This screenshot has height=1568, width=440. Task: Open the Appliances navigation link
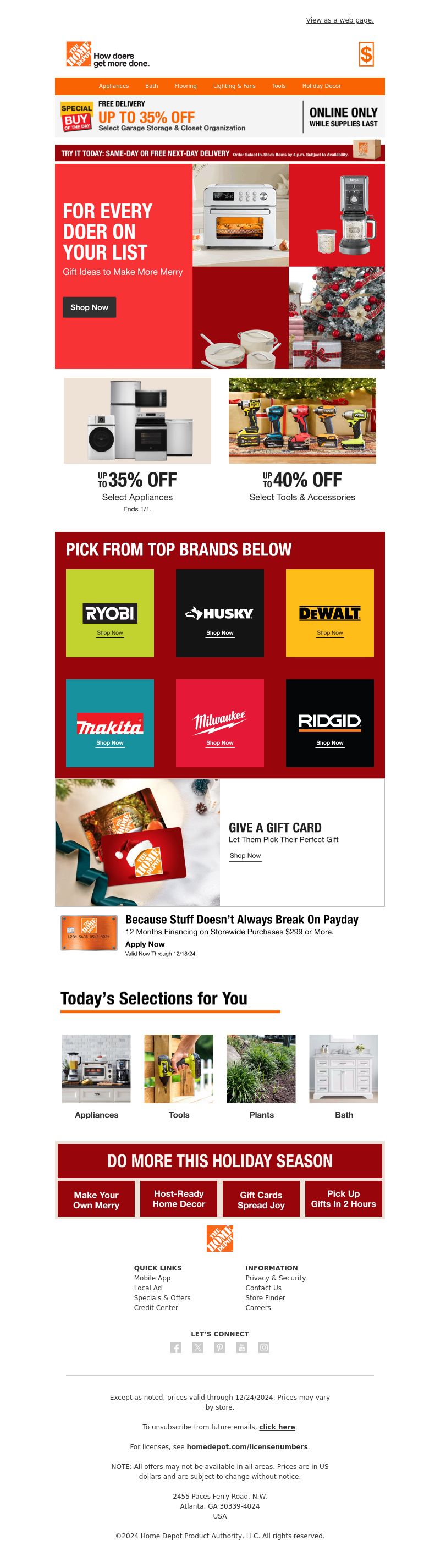(114, 86)
